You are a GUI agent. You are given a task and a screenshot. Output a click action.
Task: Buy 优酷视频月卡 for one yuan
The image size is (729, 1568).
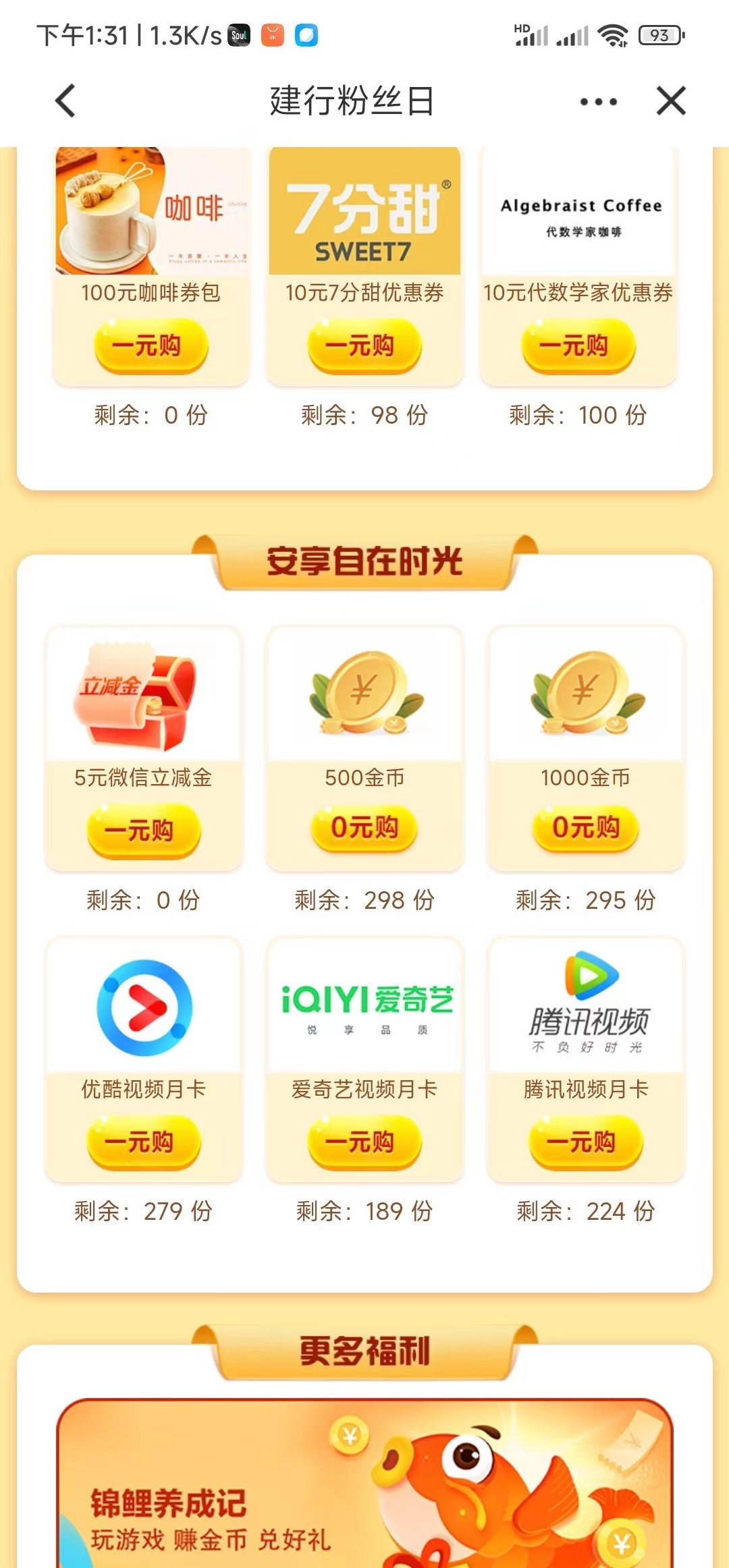[144, 1142]
